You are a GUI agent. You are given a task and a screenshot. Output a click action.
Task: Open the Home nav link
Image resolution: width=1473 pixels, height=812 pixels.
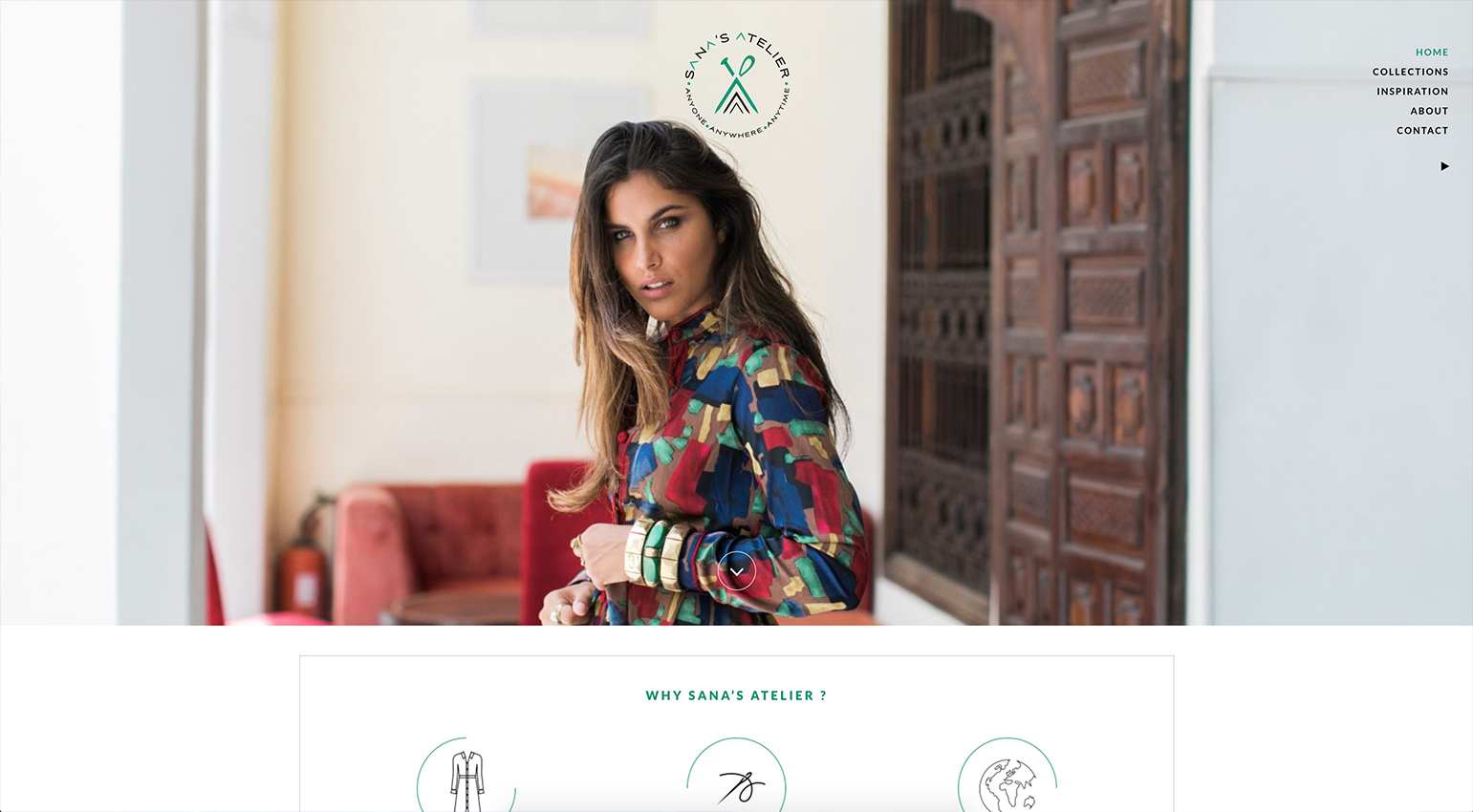coord(1431,53)
